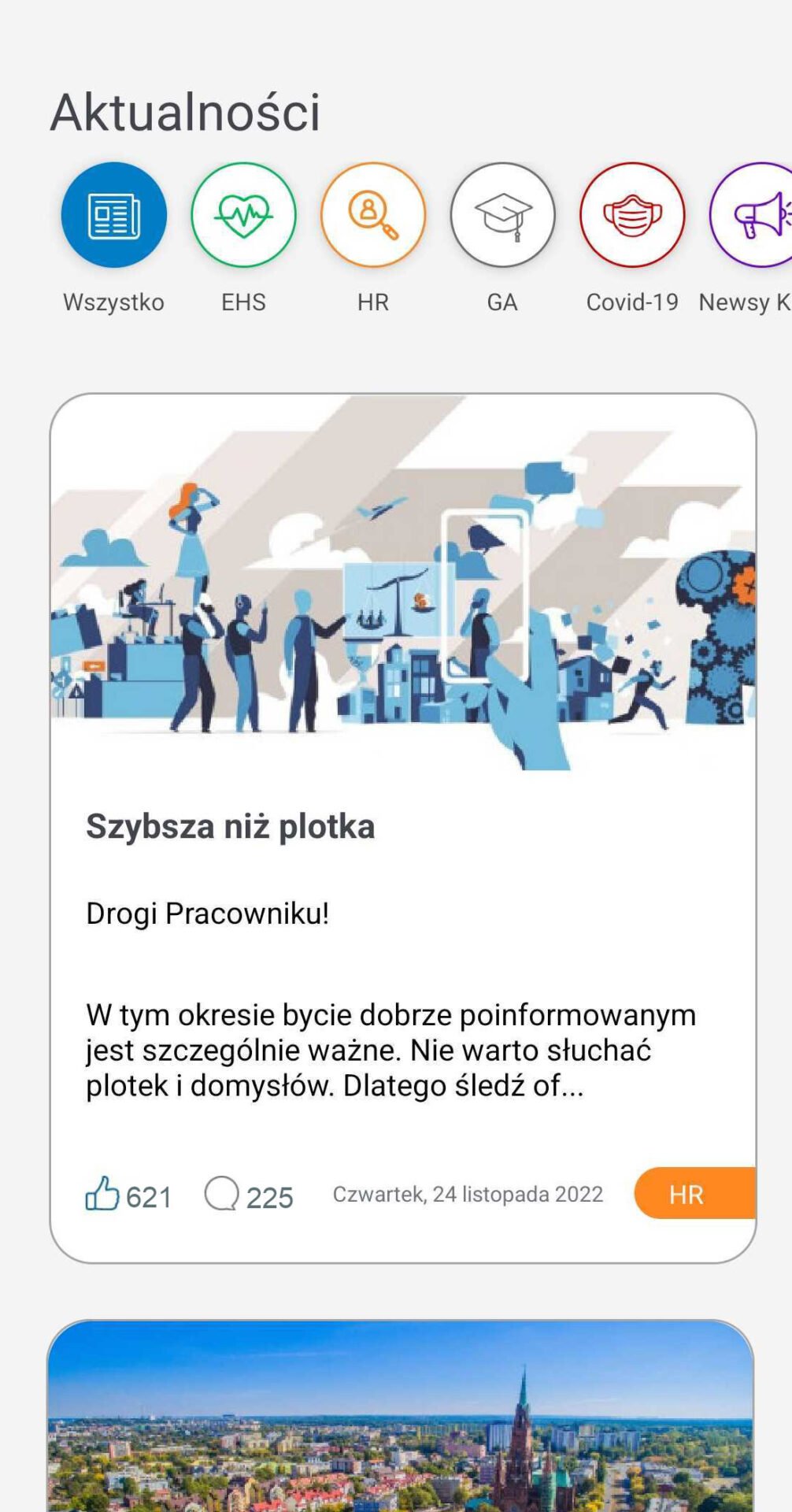Switch to the HR category filter
This screenshot has width=792, height=1512.
[372, 215]
